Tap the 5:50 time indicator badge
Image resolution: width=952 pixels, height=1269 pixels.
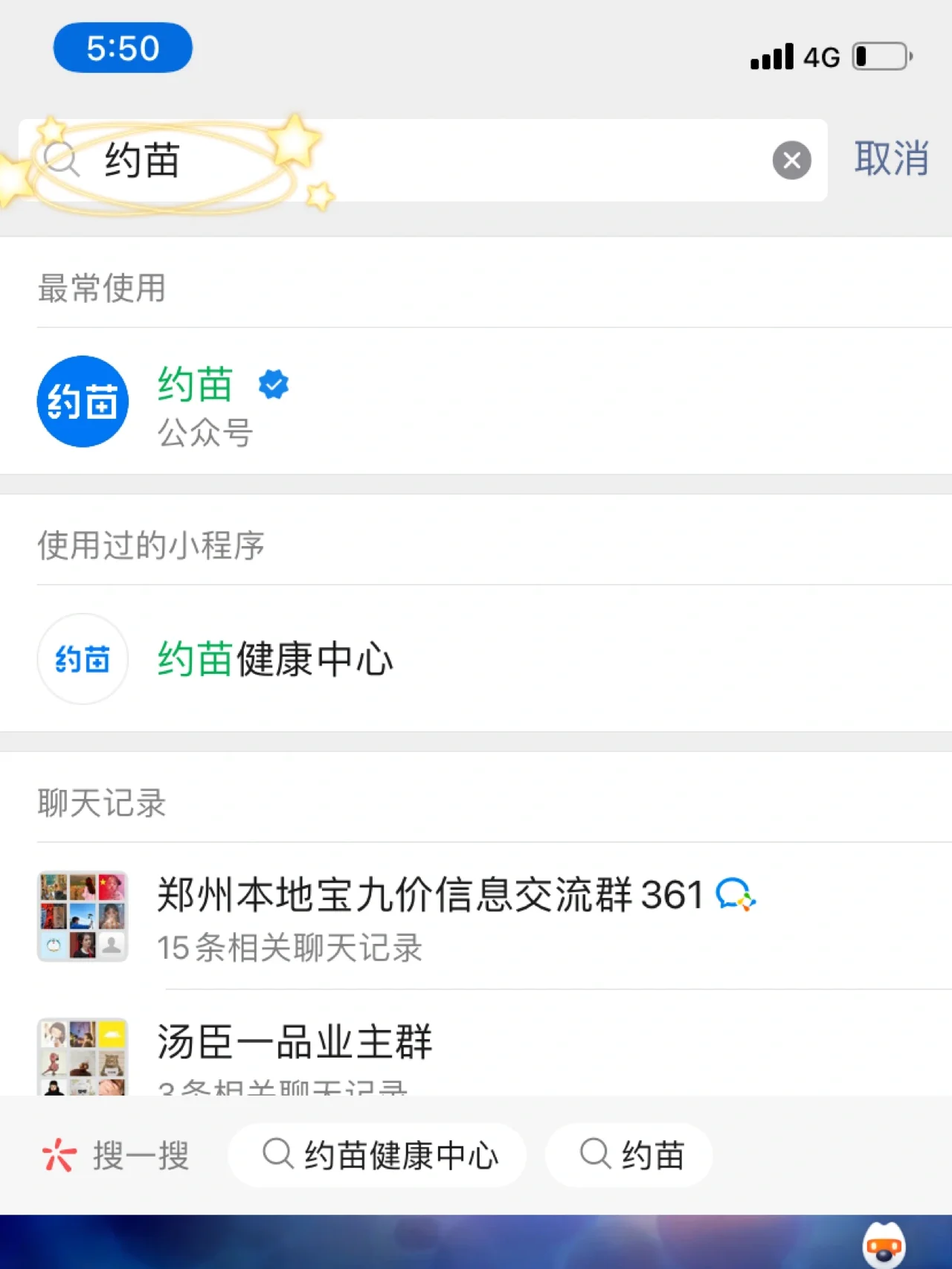tap(123, 47)
